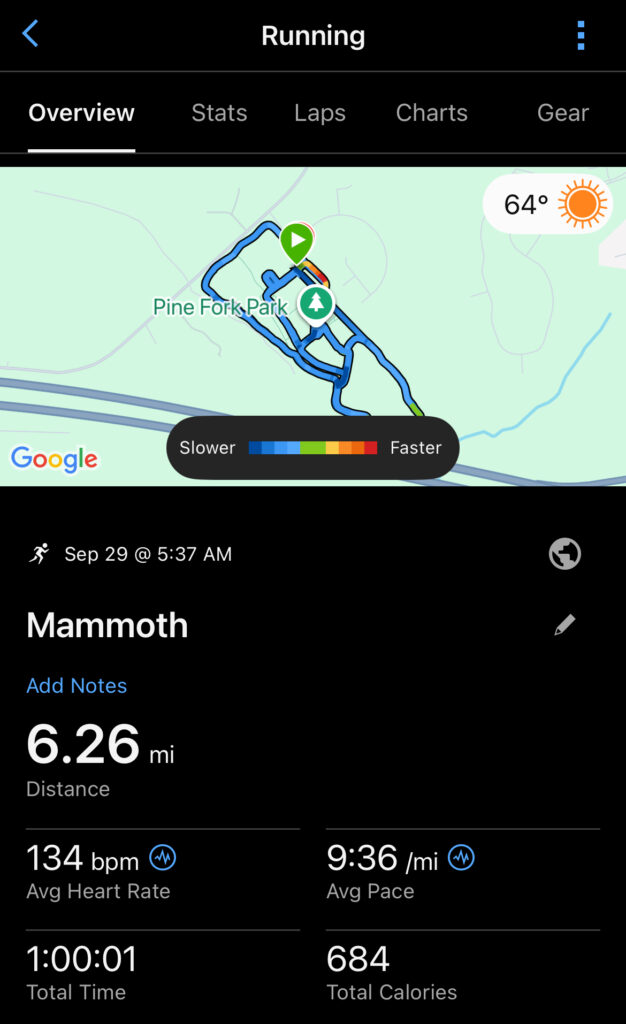This screenshot has width=626, height=1024.
Task: Change activity privacy with the globe icon
Action: [565, 554]
